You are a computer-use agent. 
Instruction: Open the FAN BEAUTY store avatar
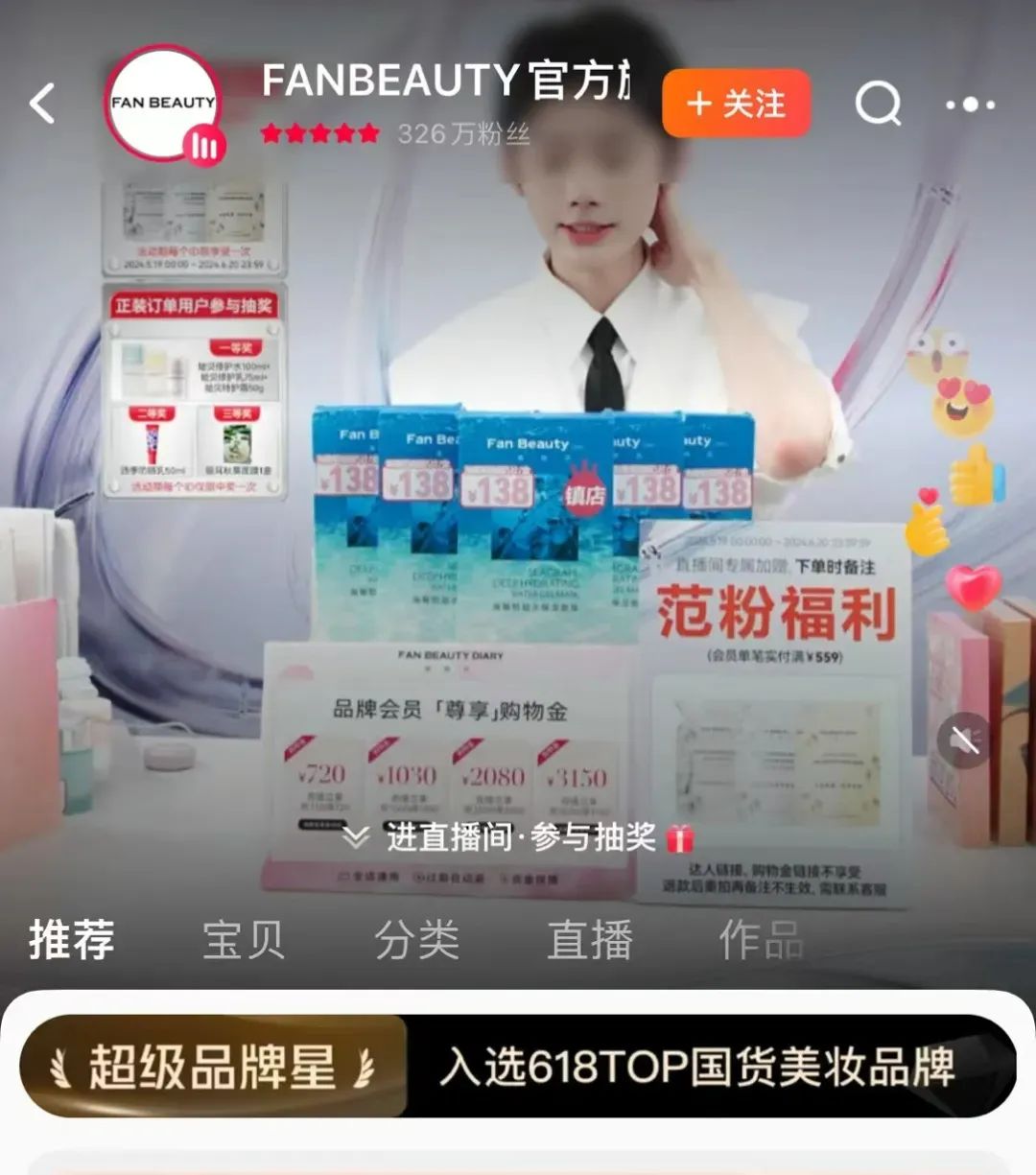(162, 104)
